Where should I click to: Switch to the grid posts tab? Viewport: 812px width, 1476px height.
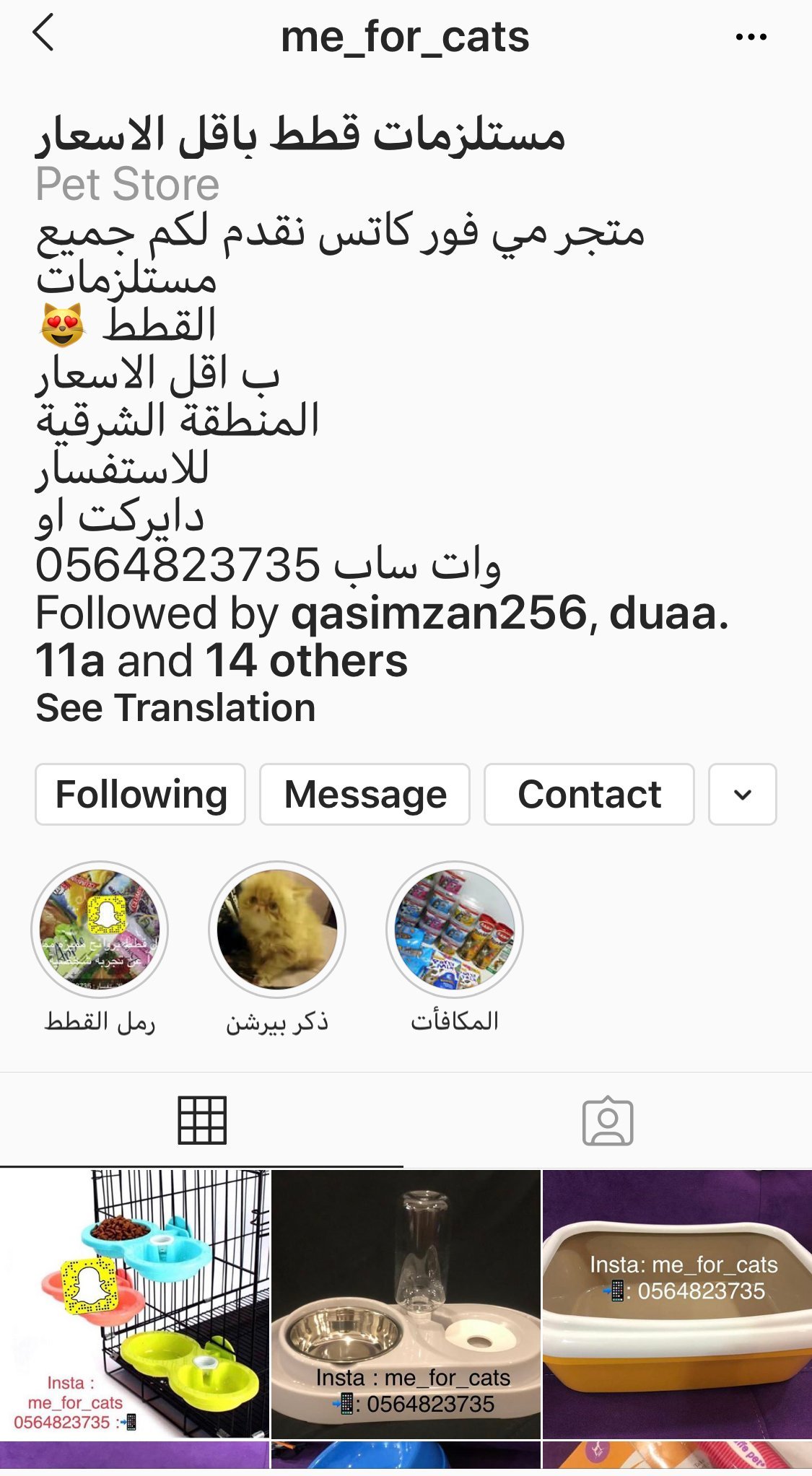(202, 1120)
